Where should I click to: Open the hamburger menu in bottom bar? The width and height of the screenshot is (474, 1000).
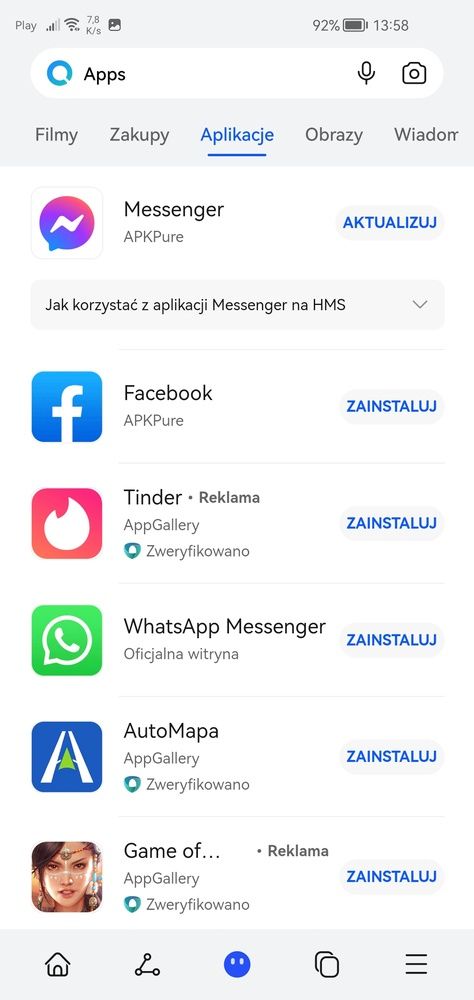tap(416, 964)
